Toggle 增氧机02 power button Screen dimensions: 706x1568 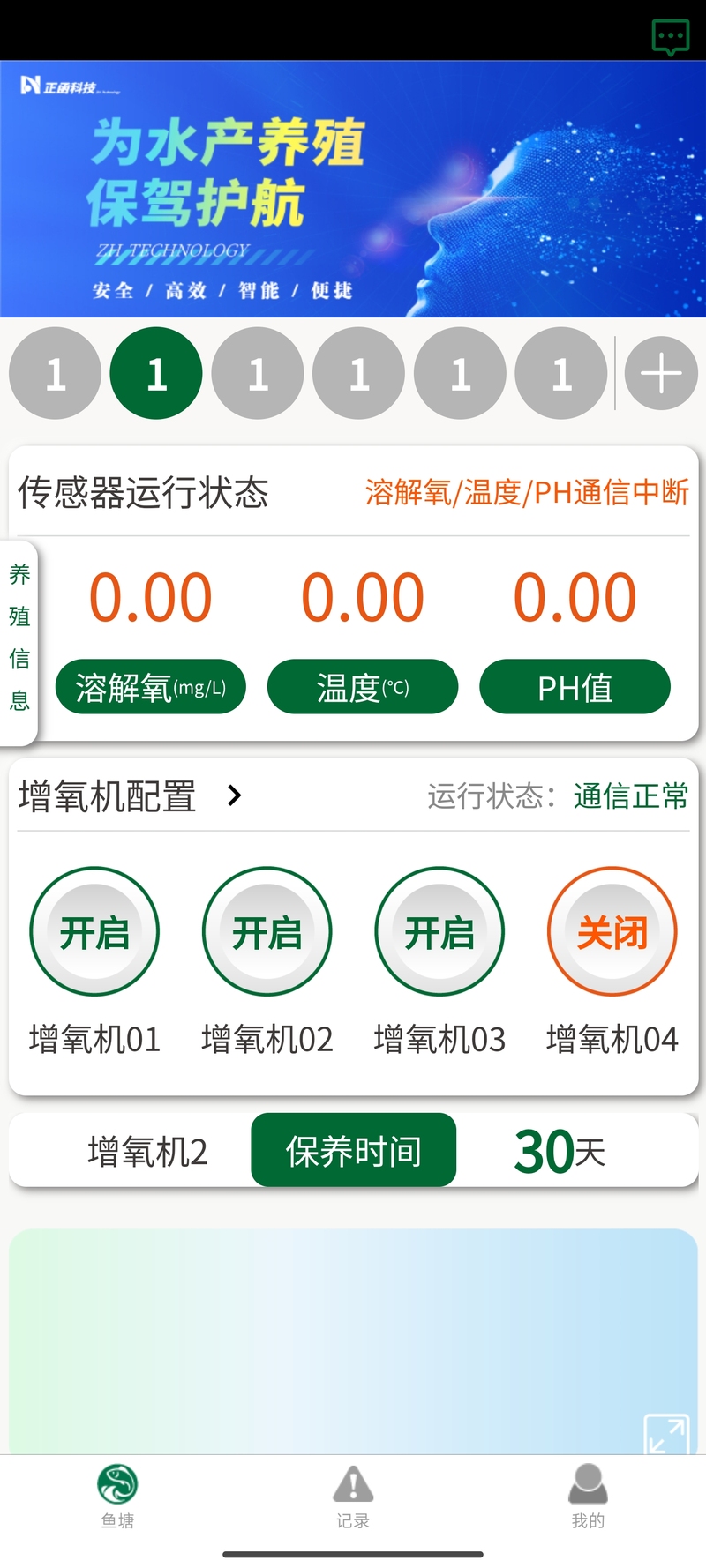pos(267,932)
